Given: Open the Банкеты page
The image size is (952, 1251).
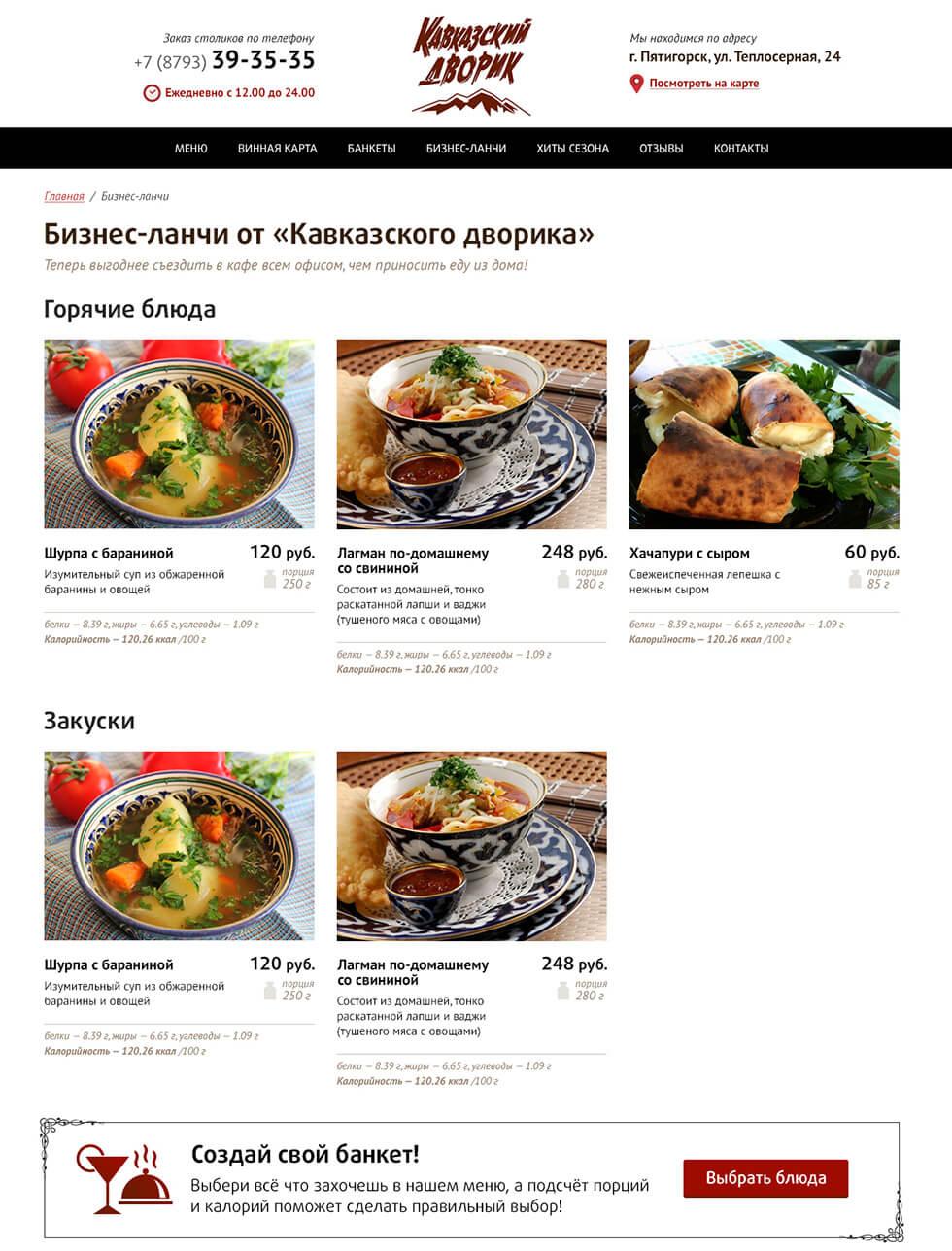Looking at the screenshot, I should point(371,149).
